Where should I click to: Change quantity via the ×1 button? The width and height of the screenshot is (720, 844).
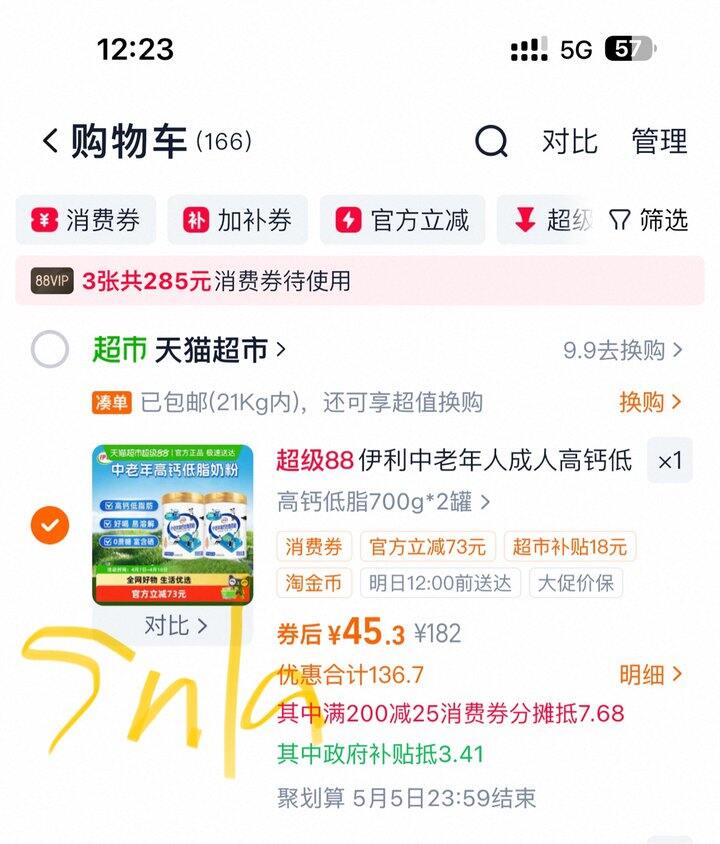click(669, 461)
